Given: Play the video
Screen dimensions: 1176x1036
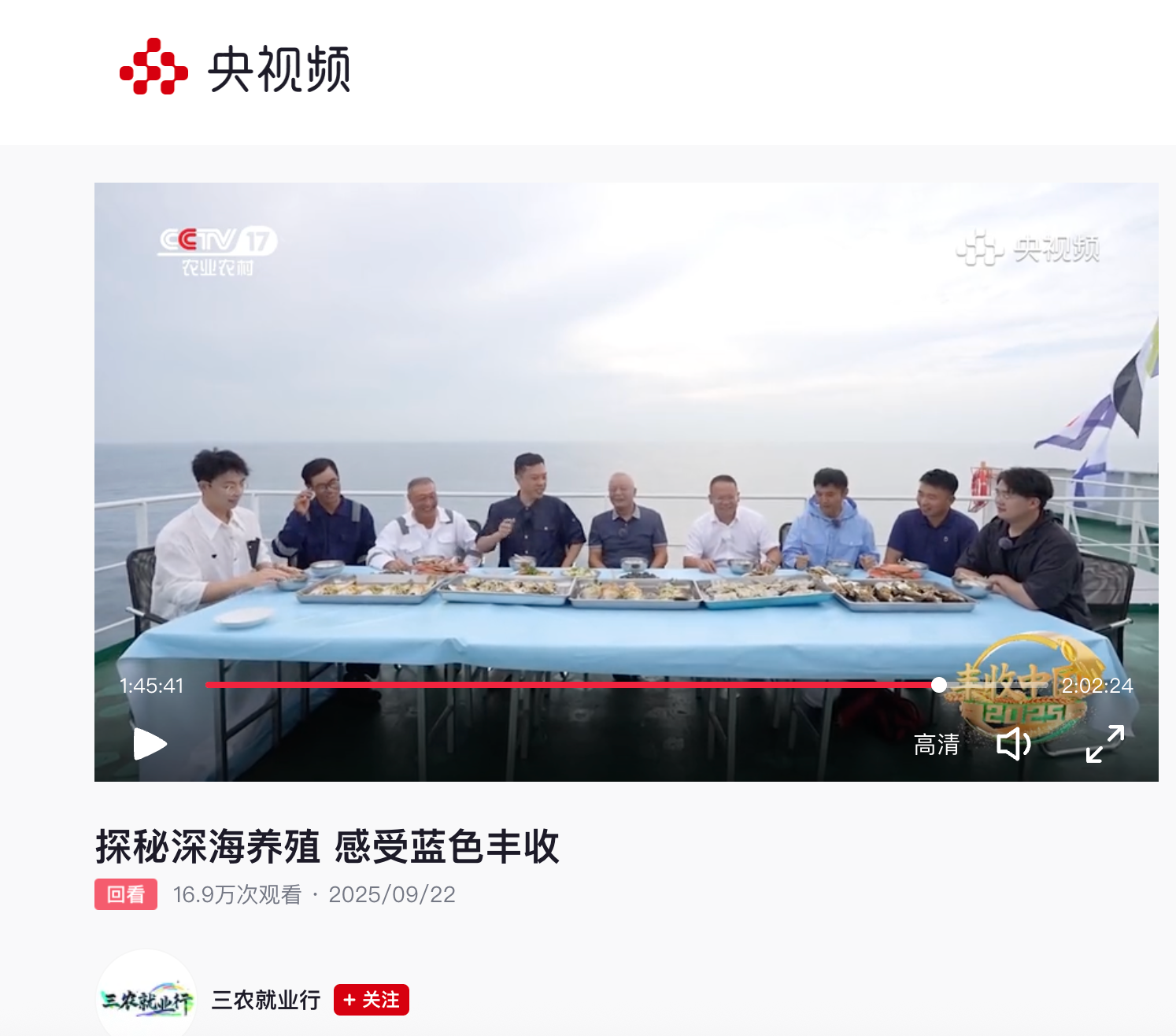Looking at the screenshot, I should [x=150, y=744].
